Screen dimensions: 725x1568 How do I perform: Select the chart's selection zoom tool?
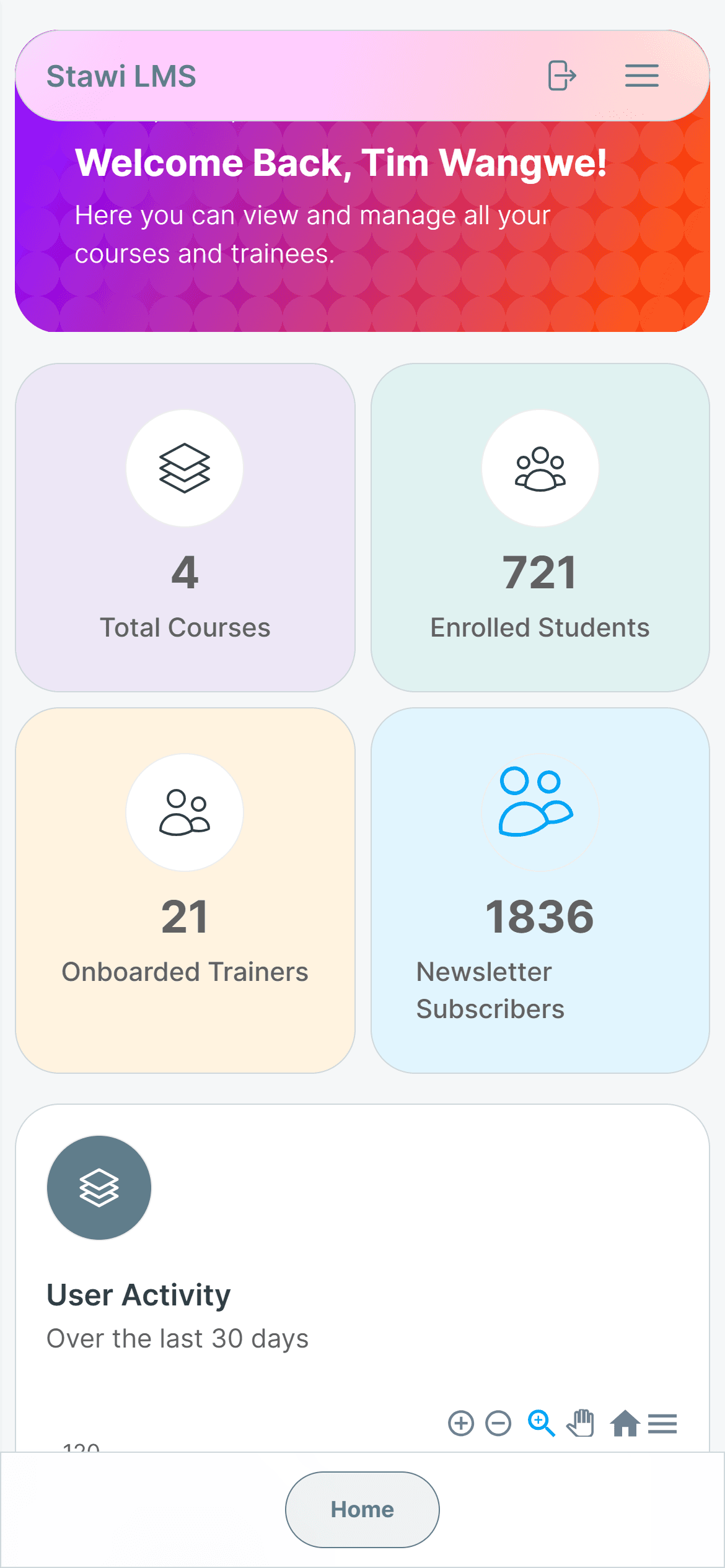pos(541,1423)
